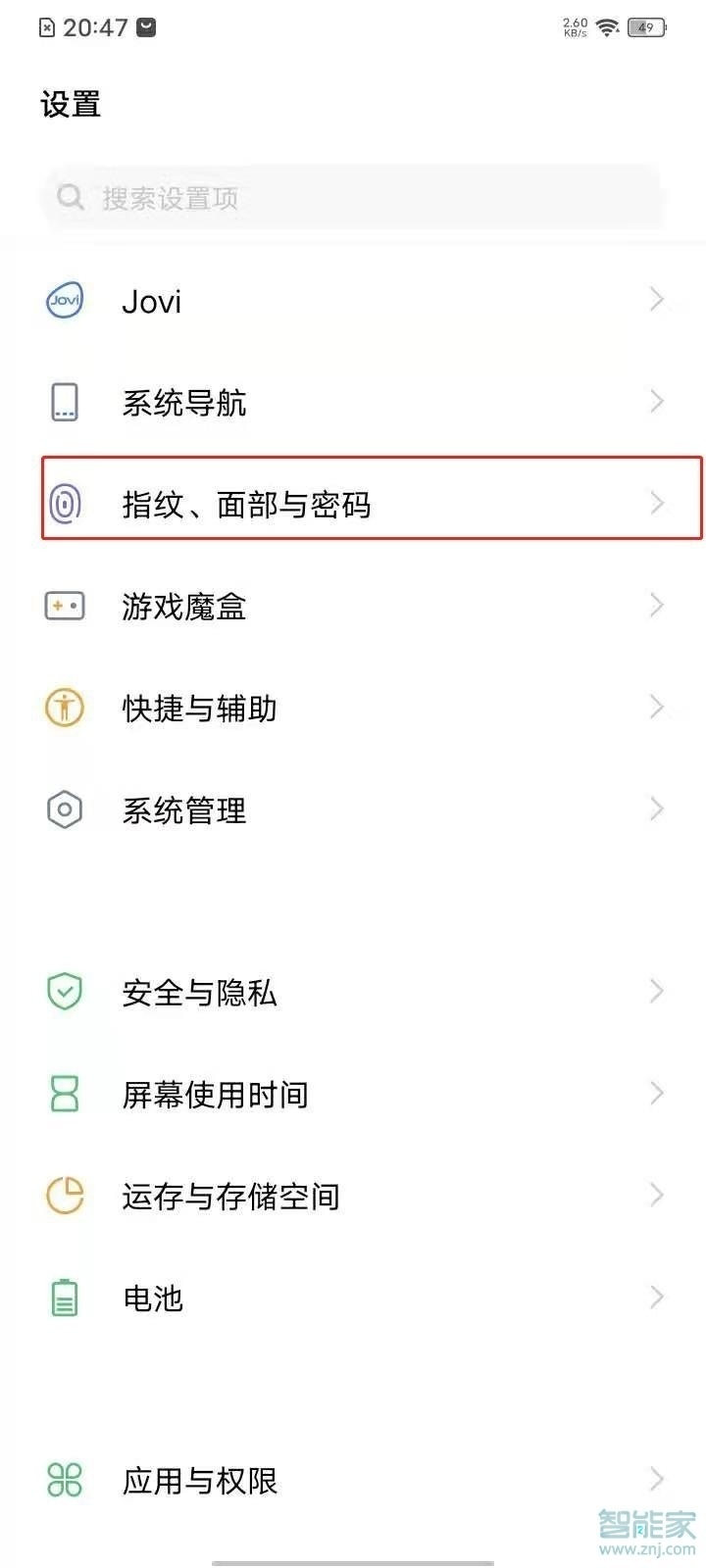The width and height of the screenshot is (706, 1568).
Task: Tap the magnifier icon in the search bar
Action: pyautogui.click(x=70, y=198)
